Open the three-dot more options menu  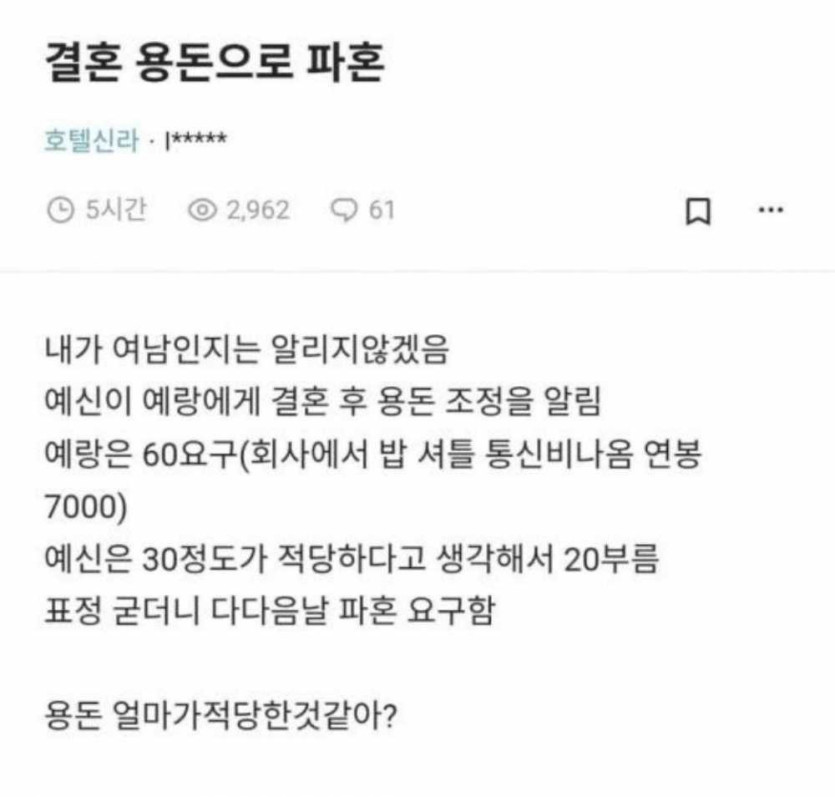coord(770,210)
